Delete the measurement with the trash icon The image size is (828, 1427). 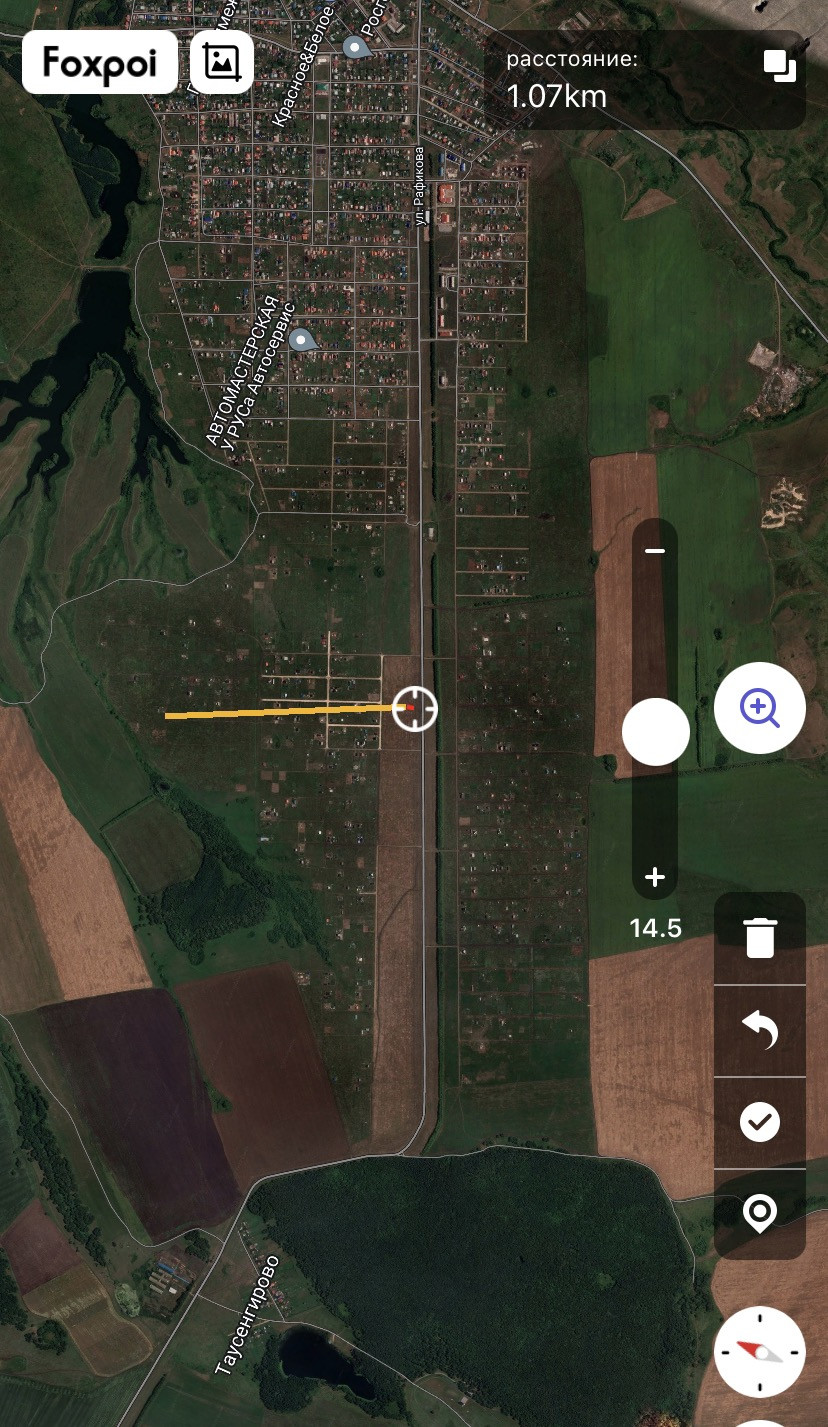[760, 938]
